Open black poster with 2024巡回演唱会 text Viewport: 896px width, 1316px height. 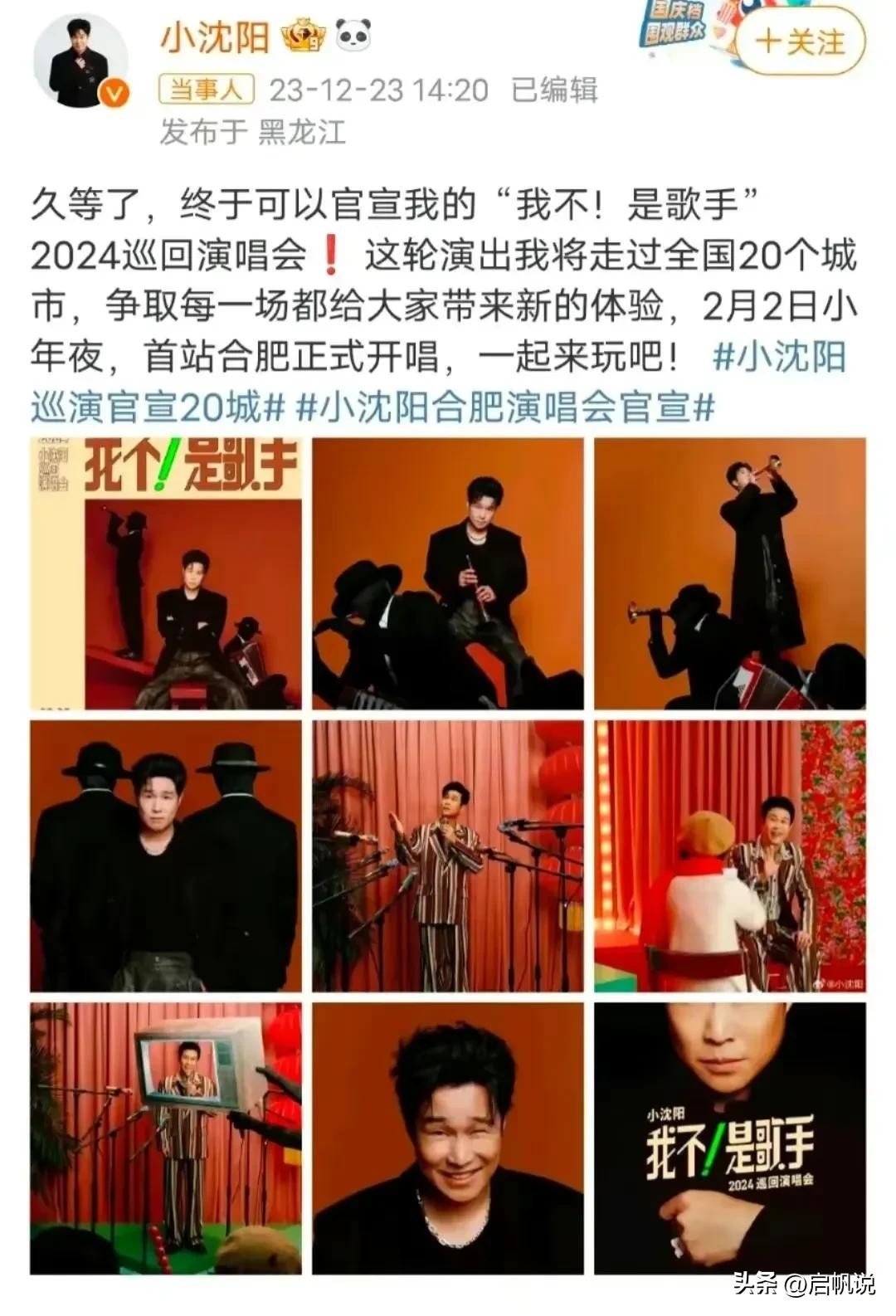[730, 1138]
